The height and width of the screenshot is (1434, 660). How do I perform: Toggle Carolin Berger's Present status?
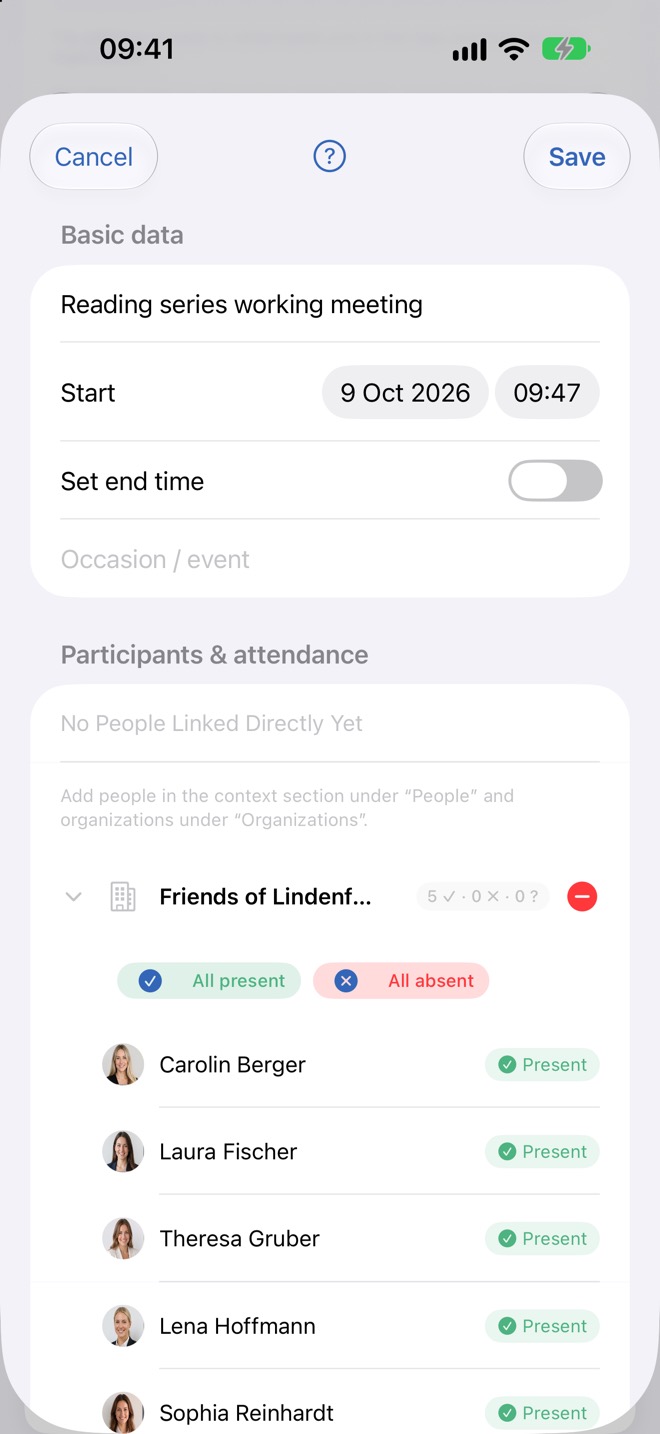click(x=542, y=1065)
